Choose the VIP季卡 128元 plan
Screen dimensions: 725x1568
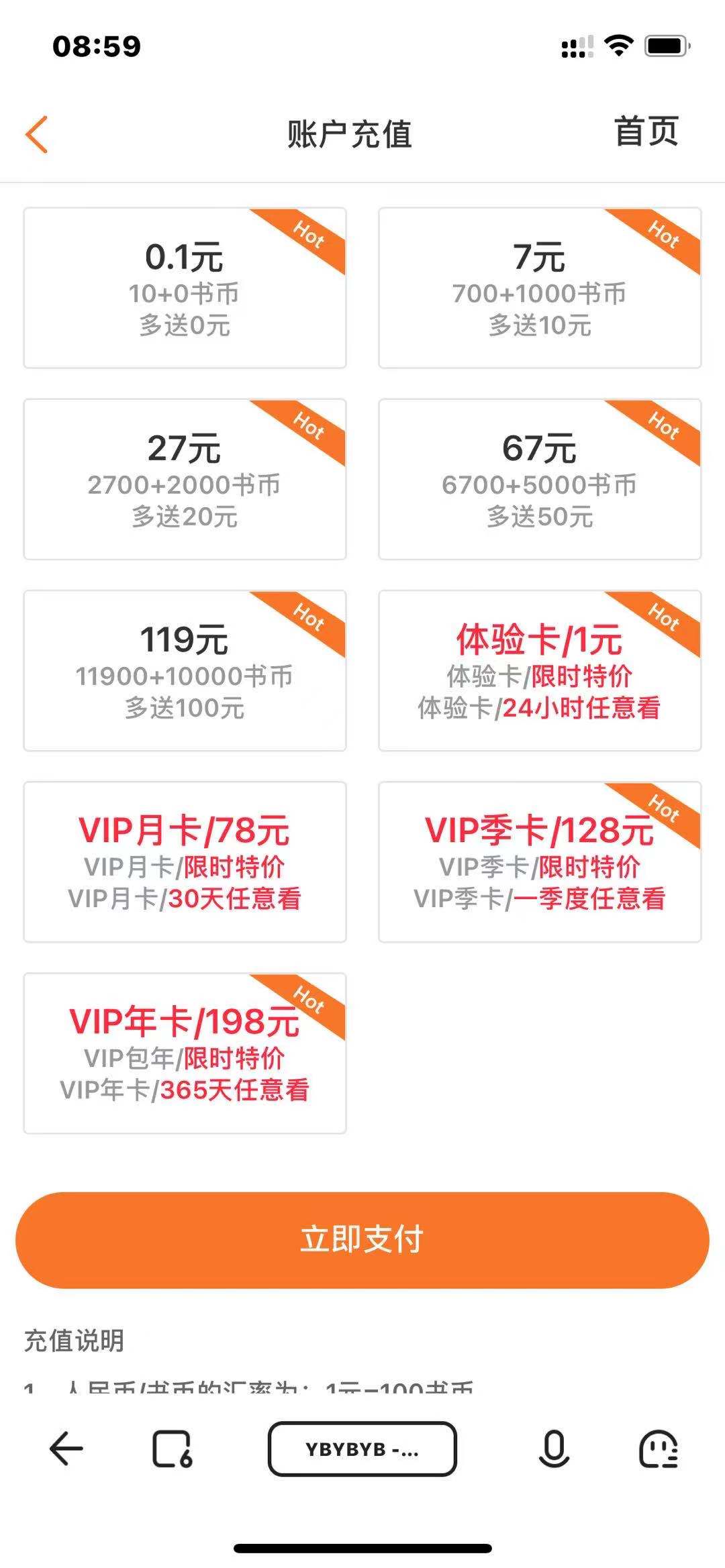click(540, 861)
